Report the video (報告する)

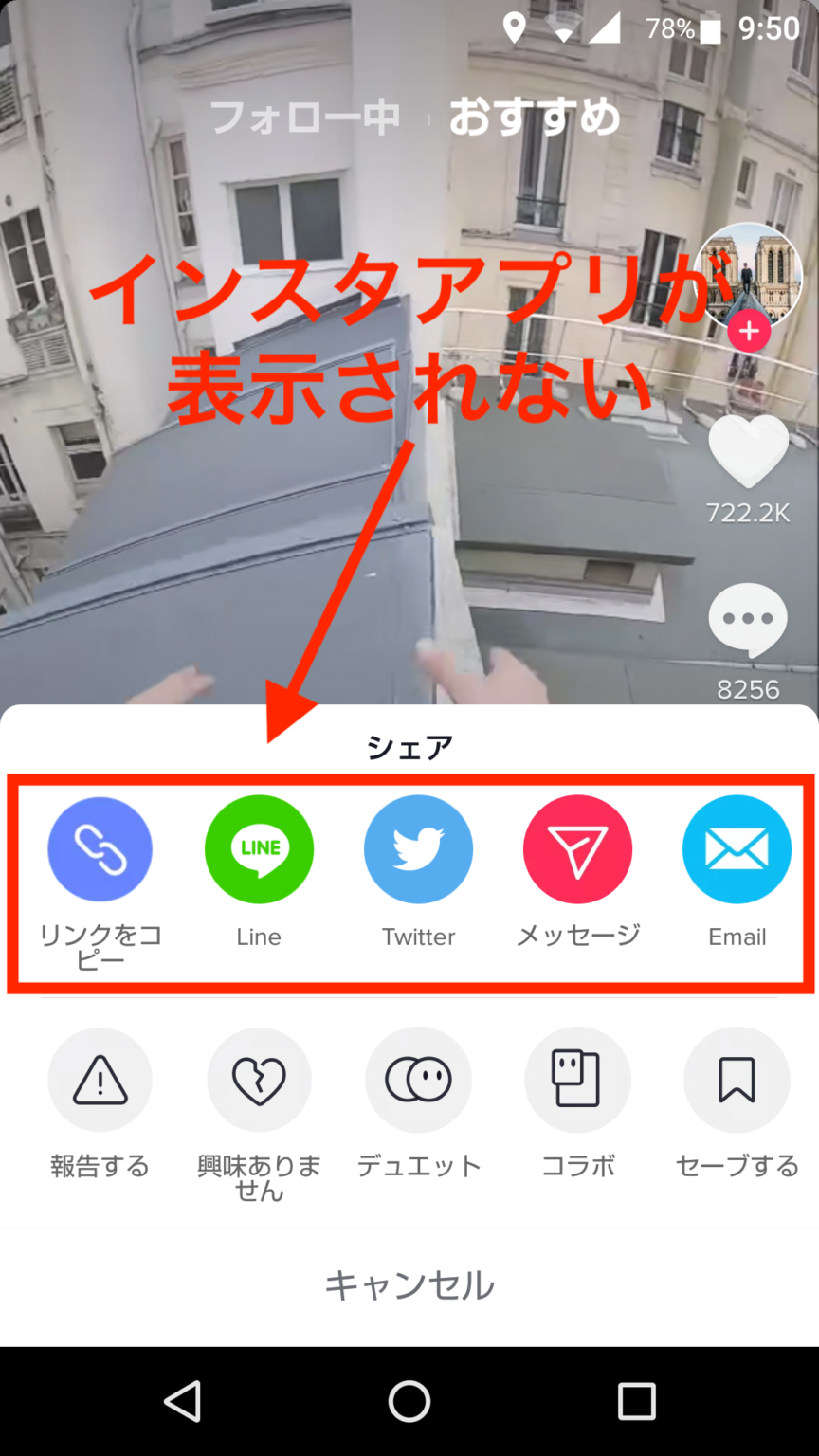point(100,1081)
